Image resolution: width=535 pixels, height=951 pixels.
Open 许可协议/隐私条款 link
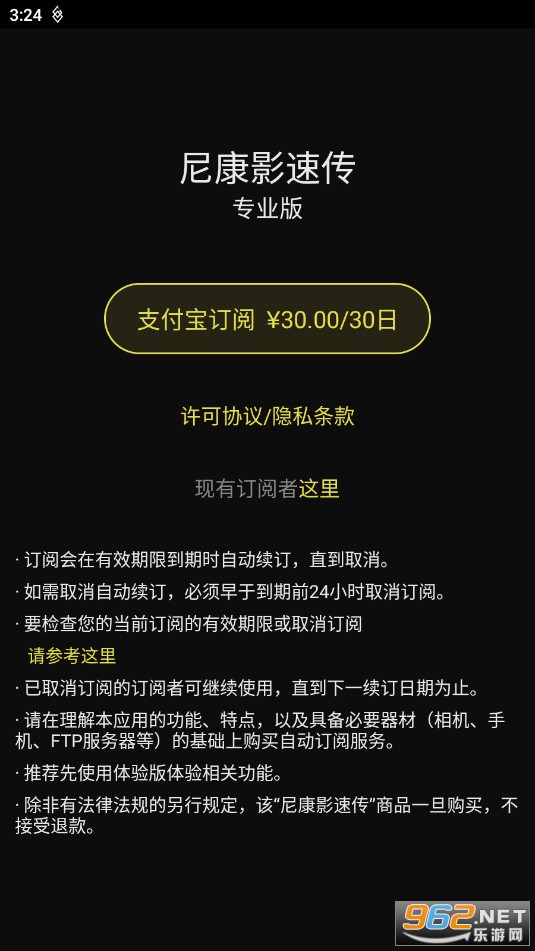pyautogui.click(x=268, y=417)
